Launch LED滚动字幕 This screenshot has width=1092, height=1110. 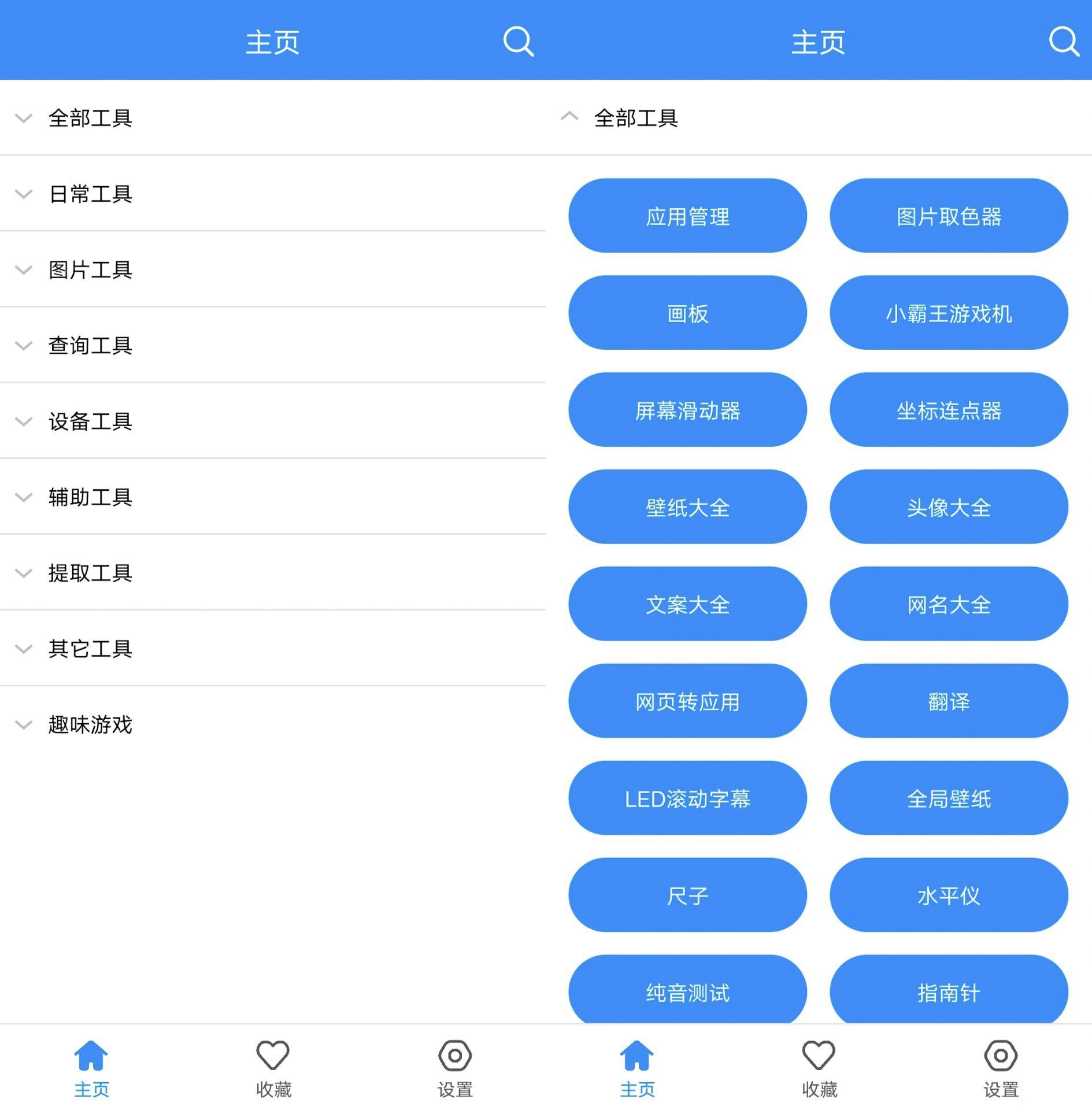[687, 798]
